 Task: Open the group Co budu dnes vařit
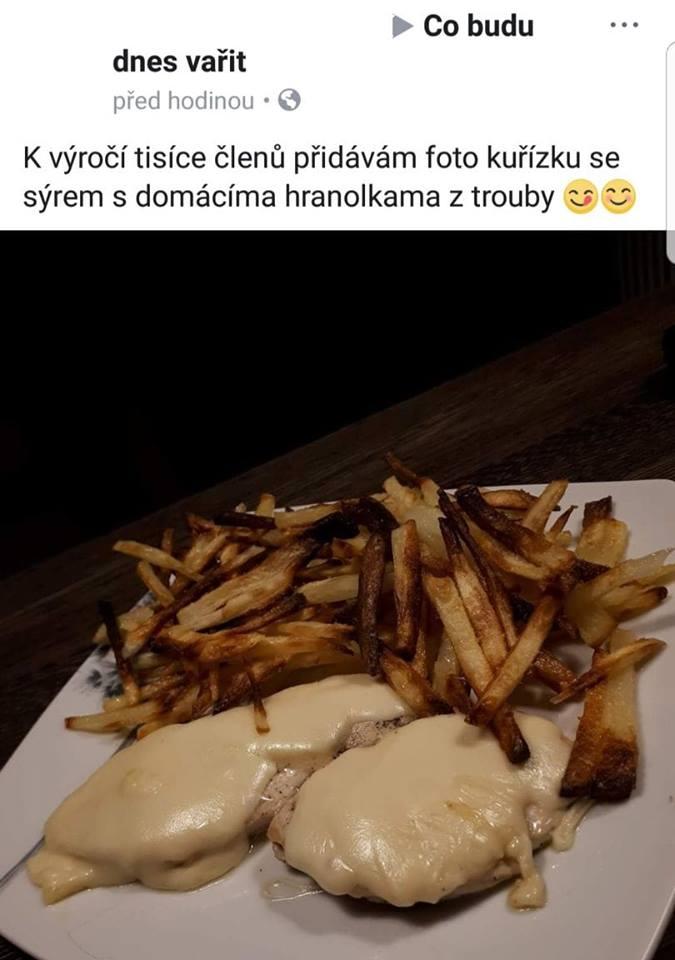point(478,27)
